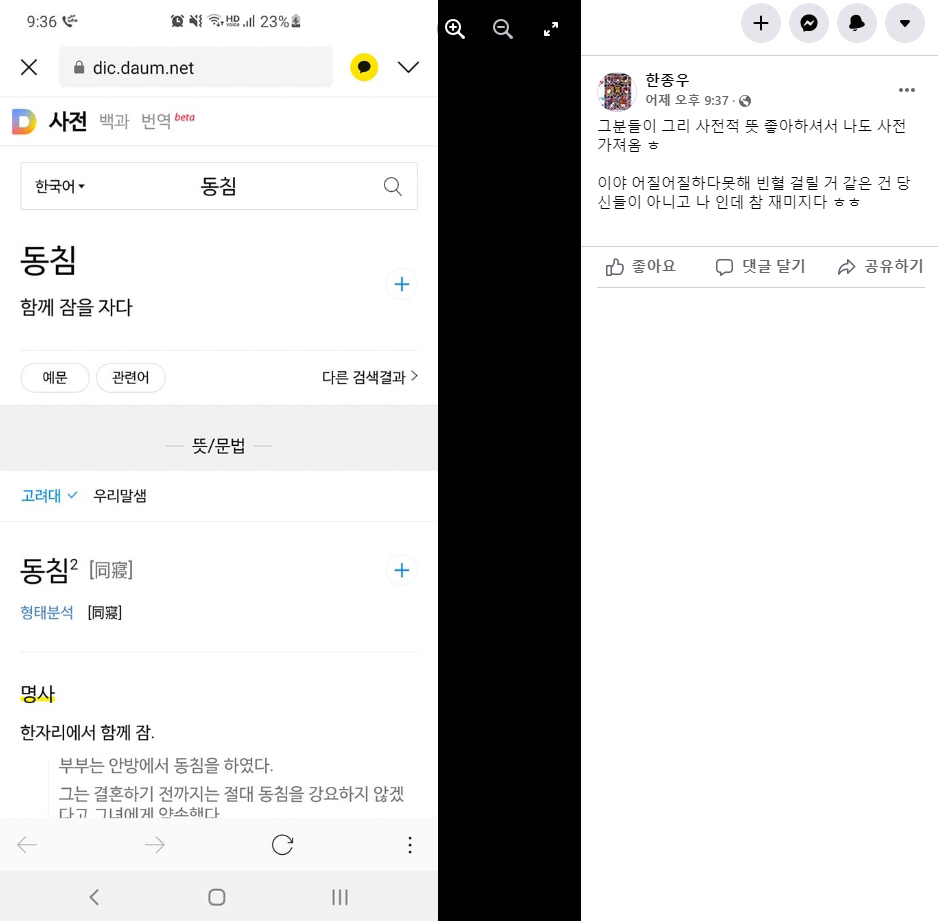The height and width of the screenshot is (921, 938).
Task: Select 댓글 달기 to comment
Action: pyautogui.click(x=760, y=267)
